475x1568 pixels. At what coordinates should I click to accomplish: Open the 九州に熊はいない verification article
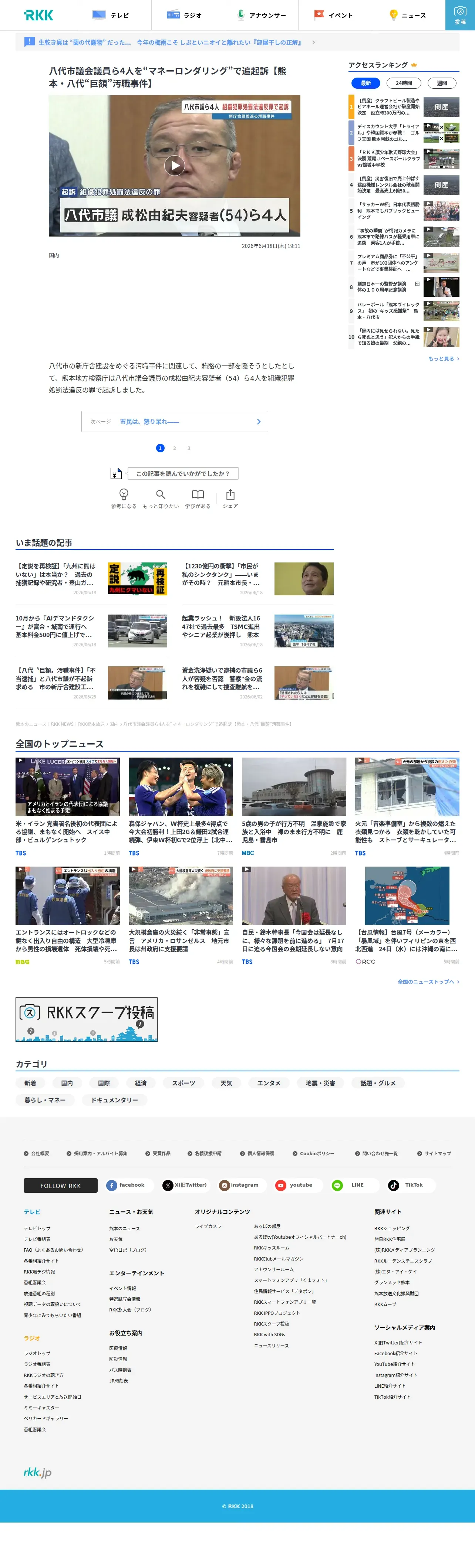click(91, 579)
